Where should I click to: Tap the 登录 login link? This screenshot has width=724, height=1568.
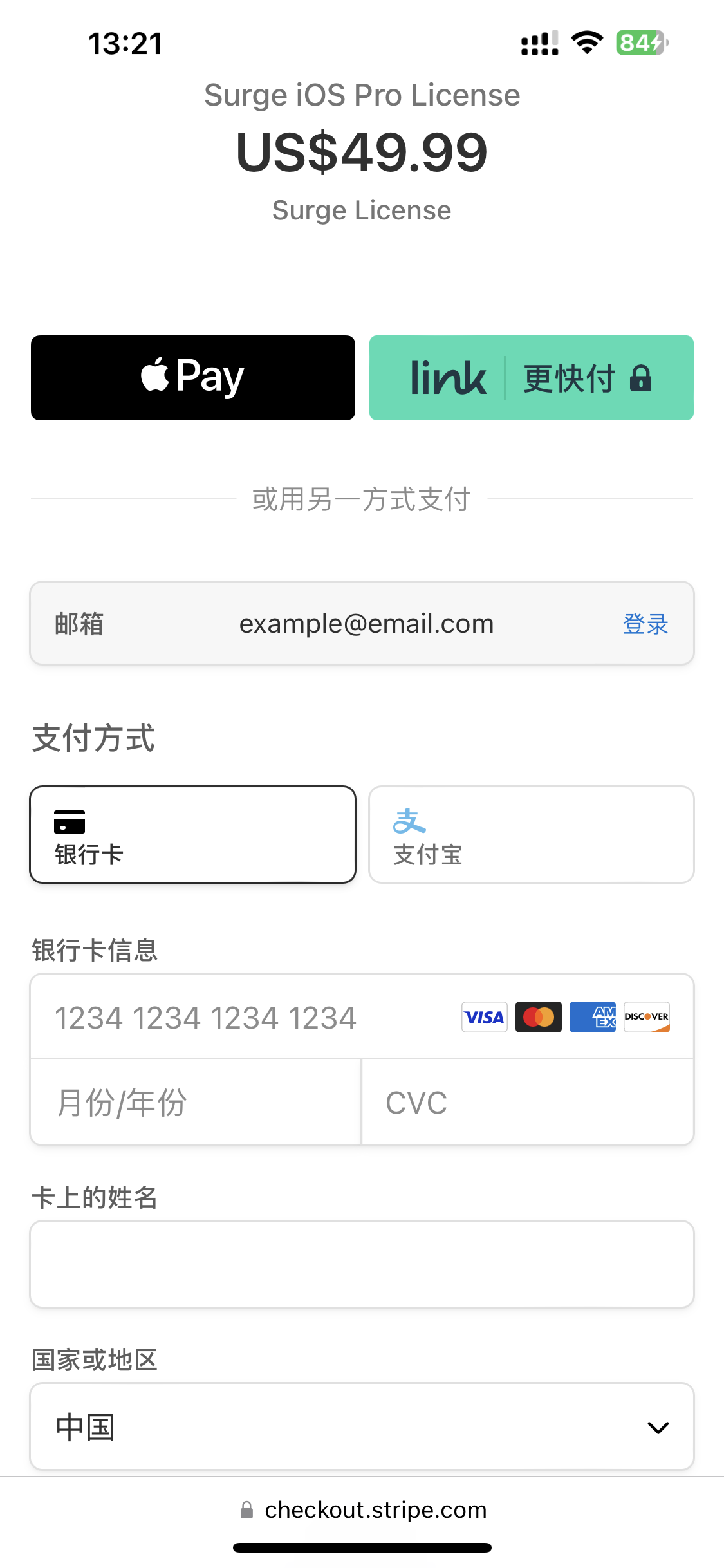(645, 624)
